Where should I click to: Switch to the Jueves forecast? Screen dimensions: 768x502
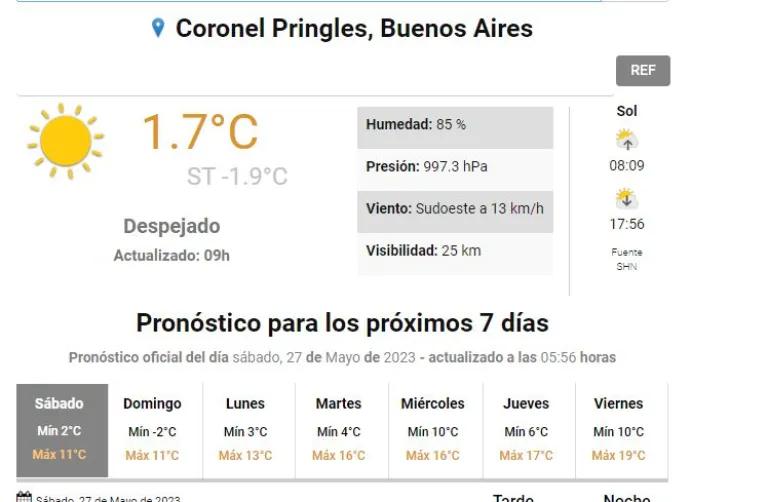526,429
